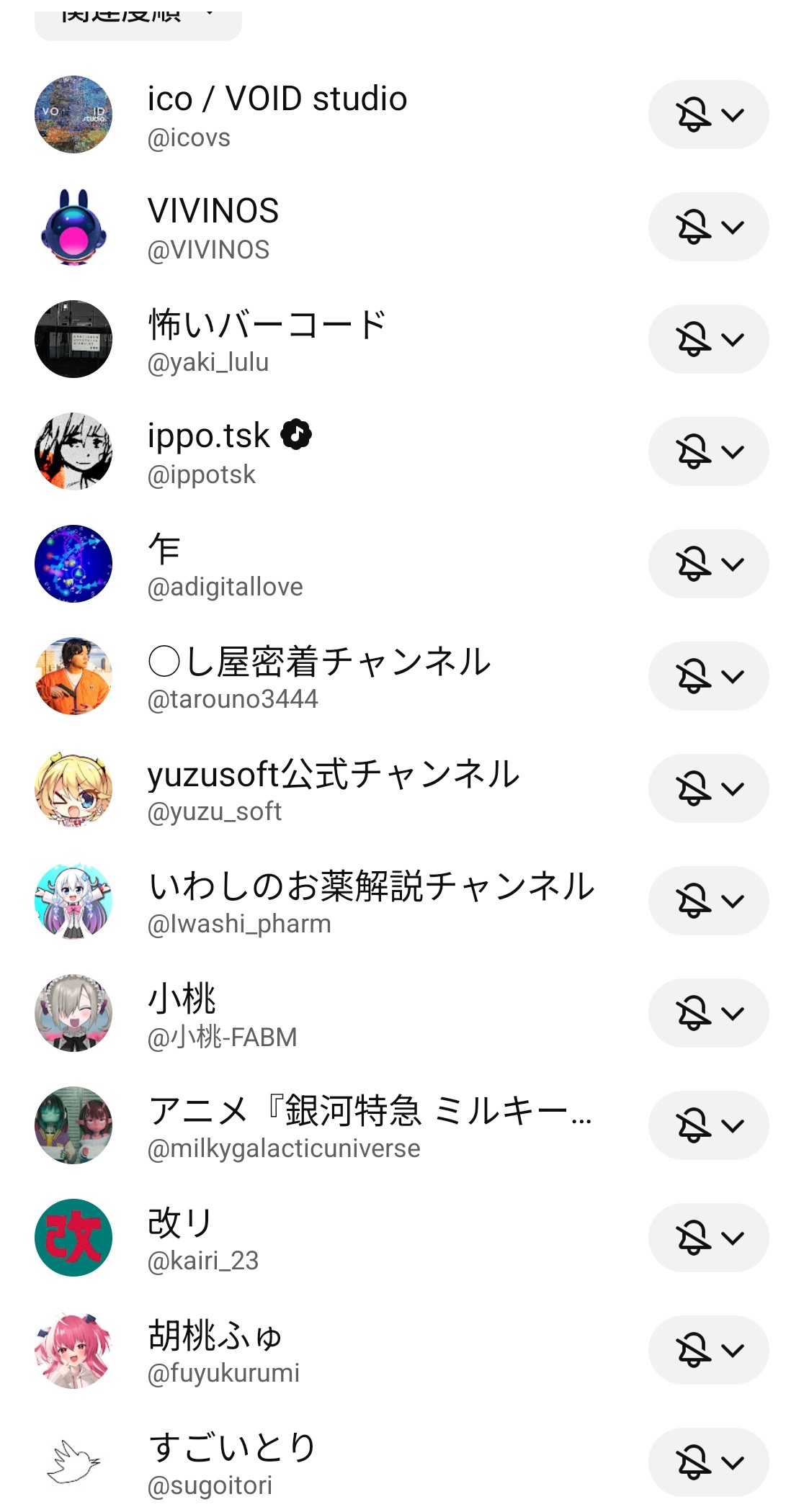Set notification preference for @kairi_23

[708, 1238]
